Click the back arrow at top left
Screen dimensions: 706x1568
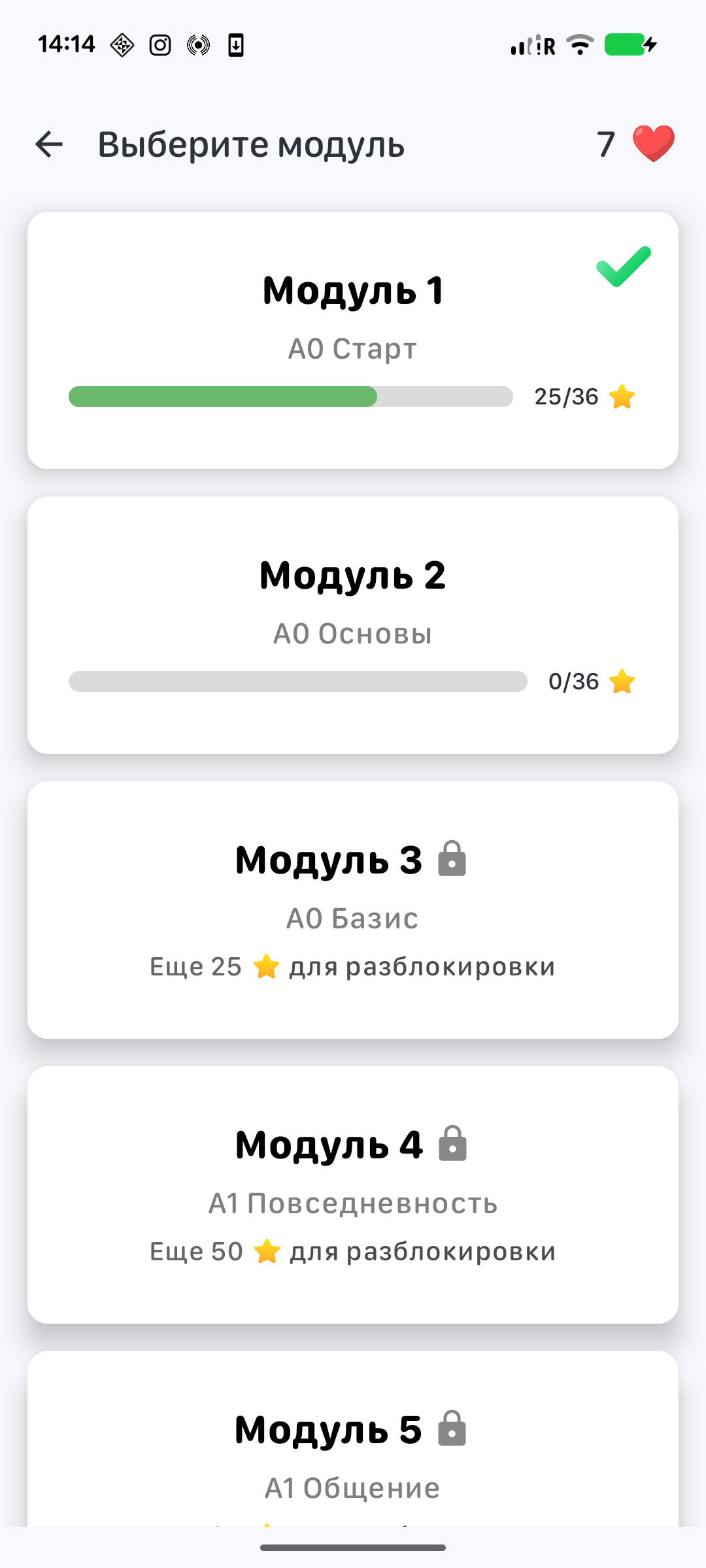49,144
